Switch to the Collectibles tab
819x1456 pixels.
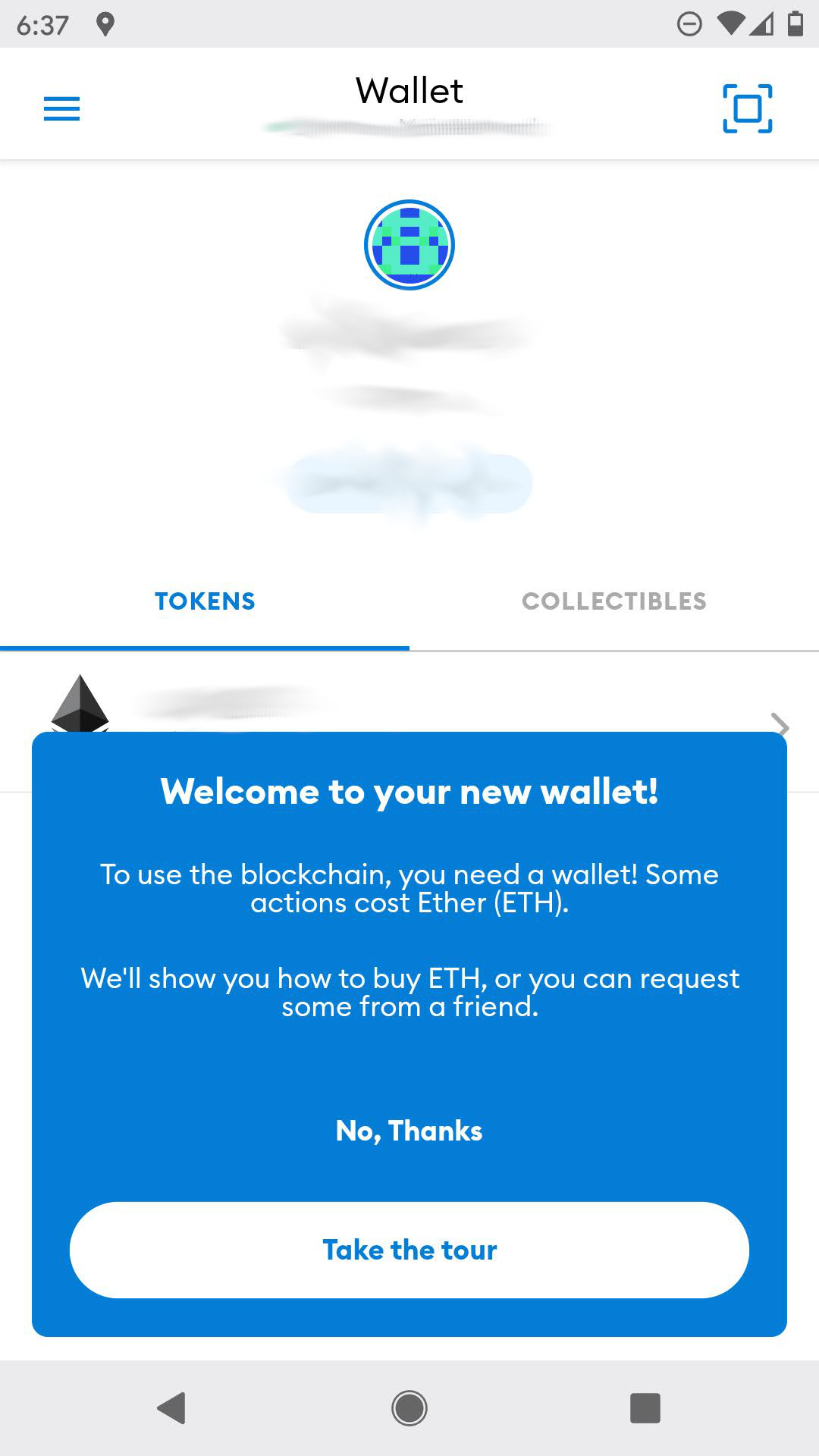(x=614, y=601)
